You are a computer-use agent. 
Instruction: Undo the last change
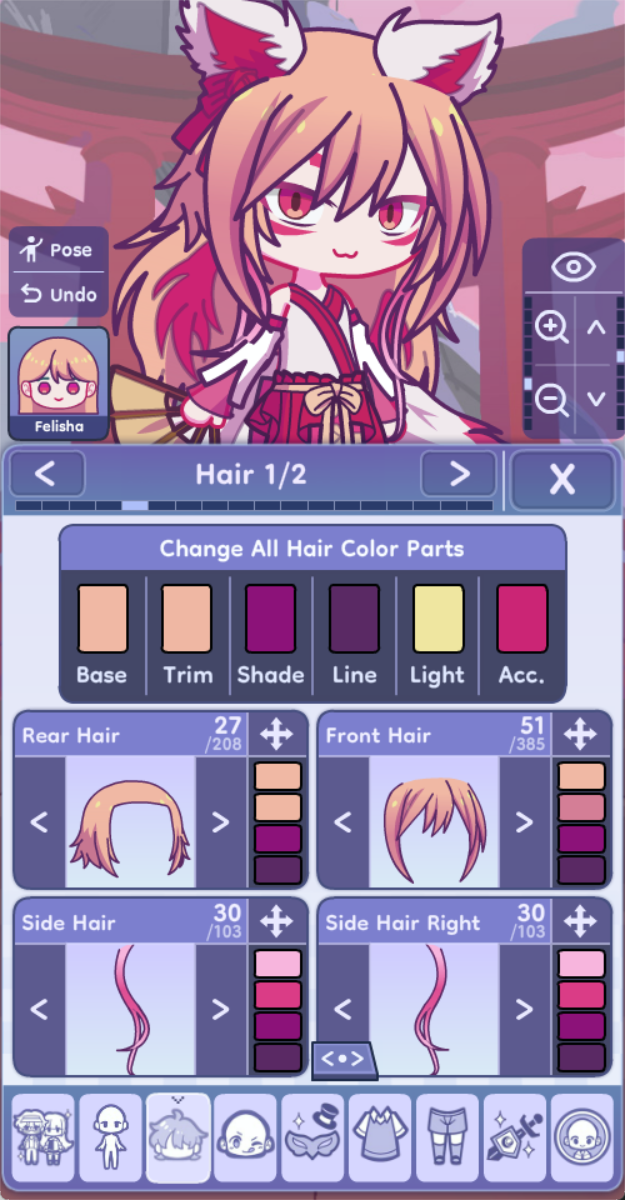click(58, 295)
